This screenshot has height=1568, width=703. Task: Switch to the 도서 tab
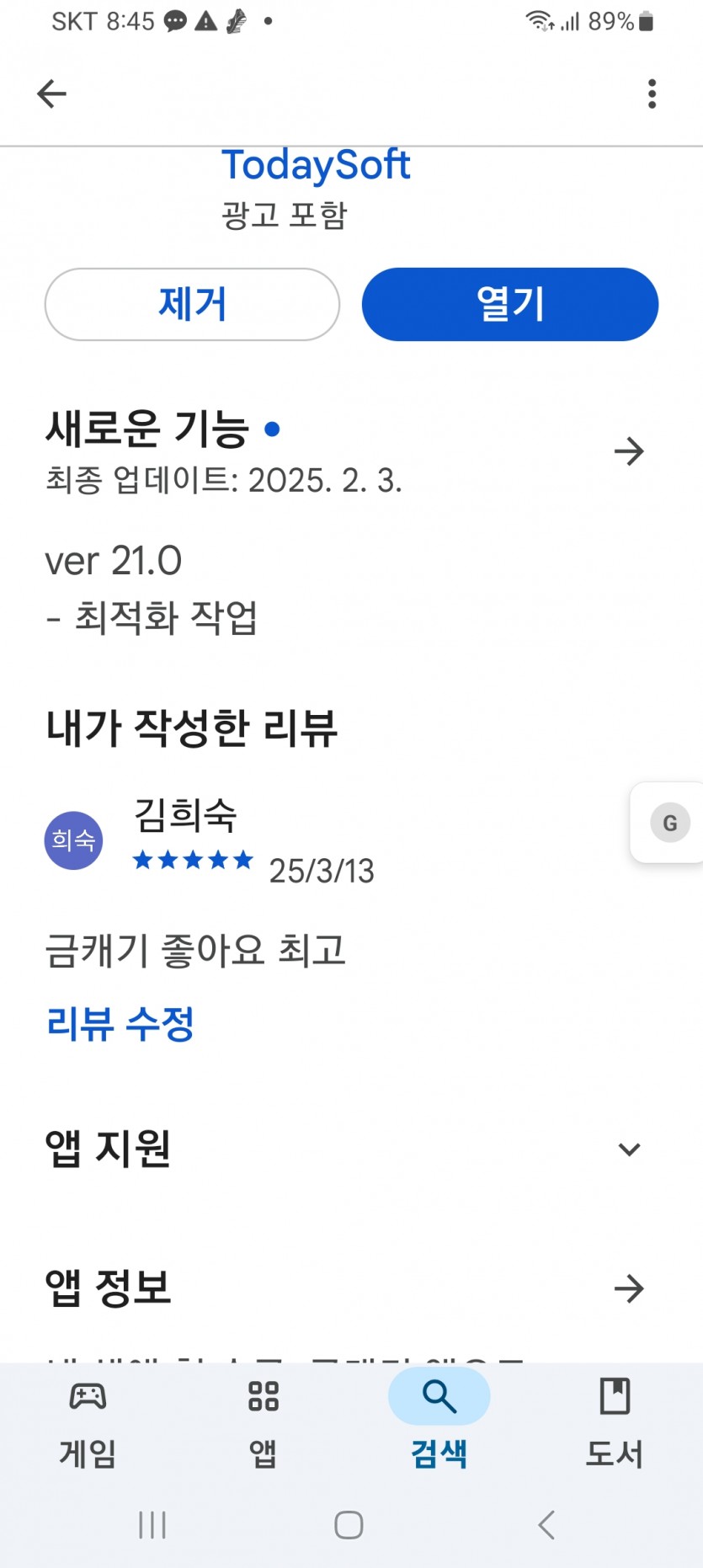coord(615,1423)
